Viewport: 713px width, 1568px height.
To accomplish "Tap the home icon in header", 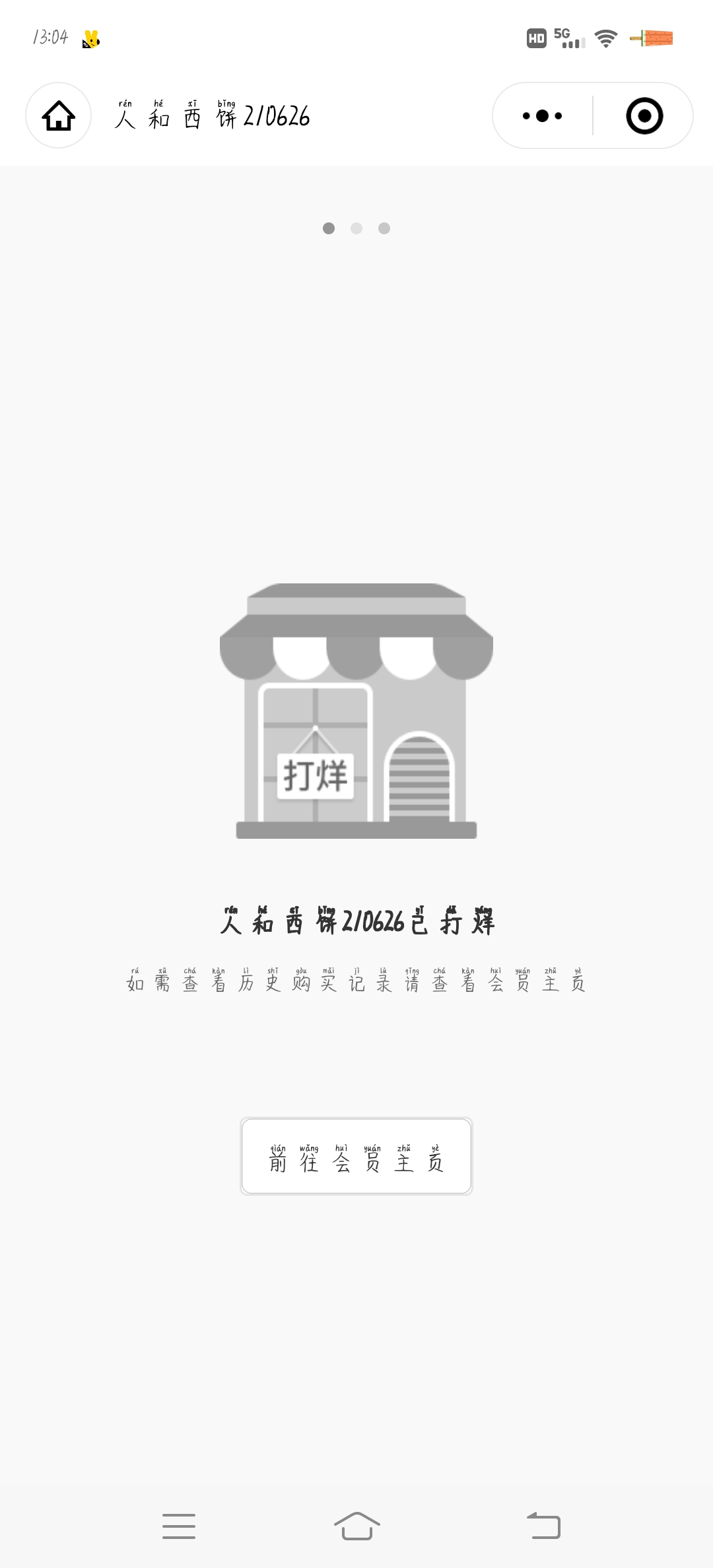I will point(58,115).
